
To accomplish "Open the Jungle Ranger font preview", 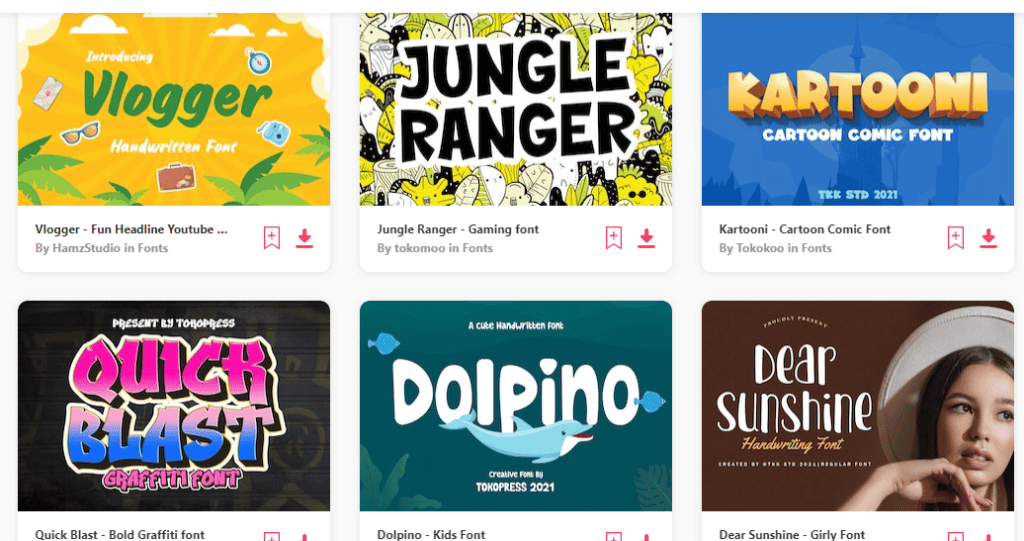I will pos(516,108).
